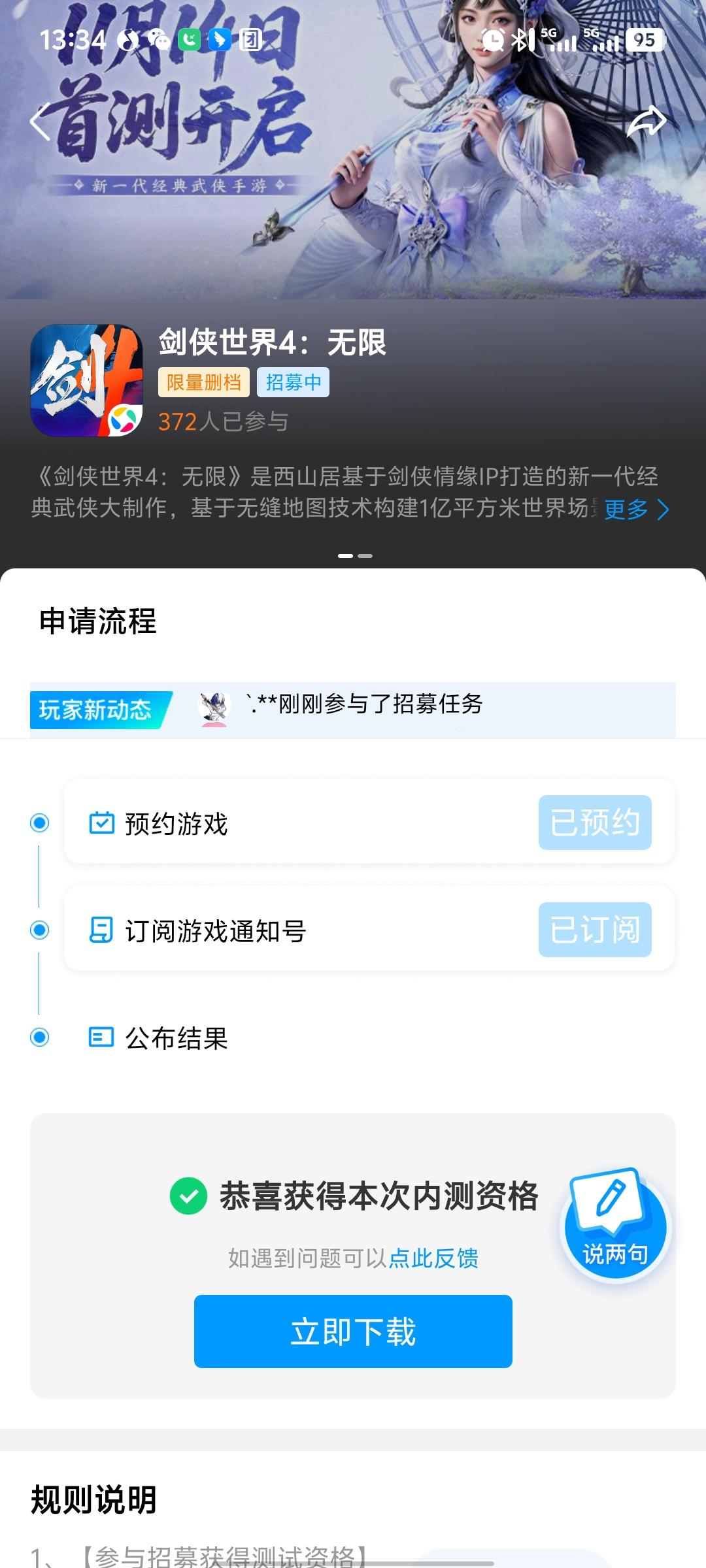Tap the 已预约 status button
706x1568 pixels.
[594, 823]
